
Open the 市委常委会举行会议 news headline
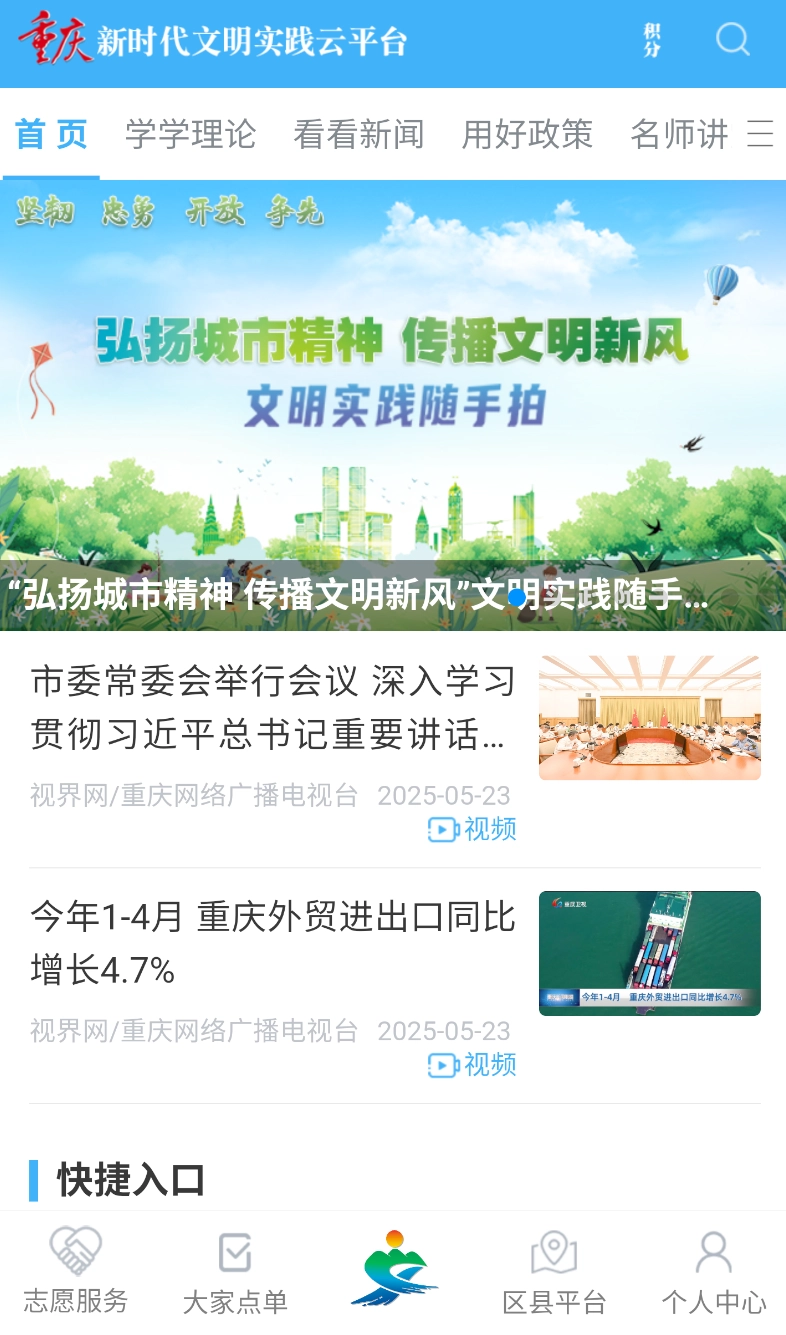pyautogui.click(x=270, y=710)
